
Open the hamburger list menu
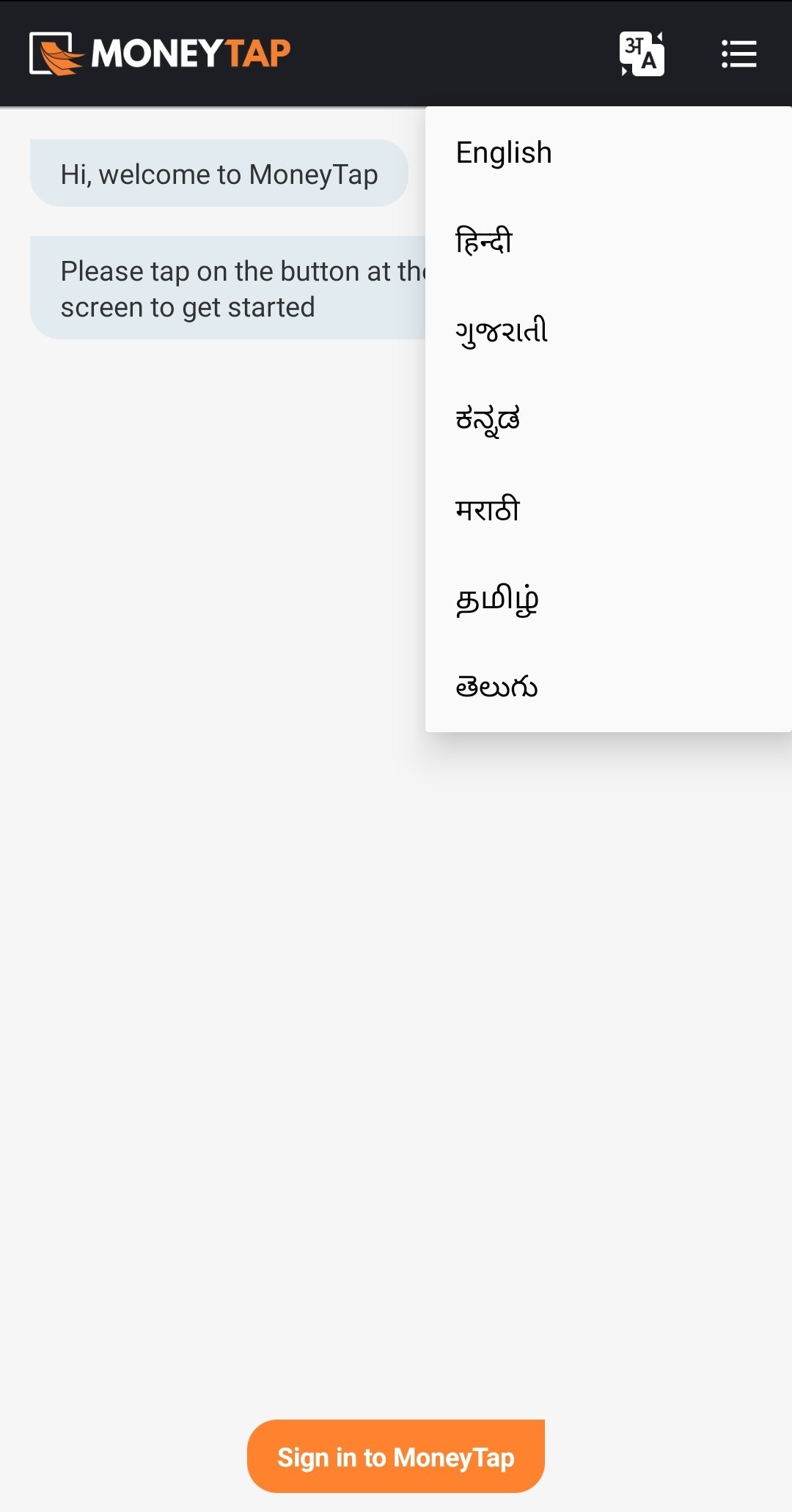pos(738,54)
